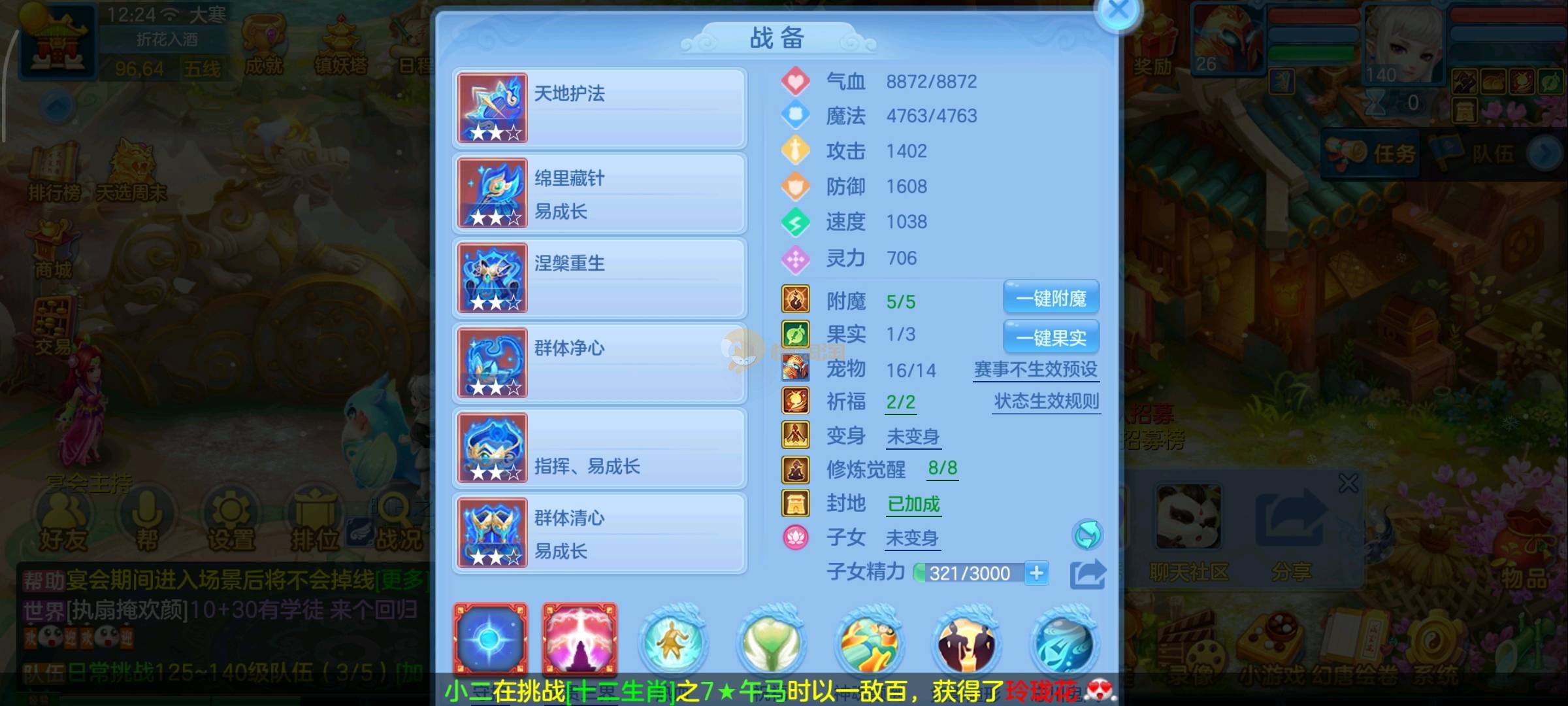Viewport: 1568px width, 706px height.
Task: Open the 未变身 link next to 变身
Action: point(913,436)
